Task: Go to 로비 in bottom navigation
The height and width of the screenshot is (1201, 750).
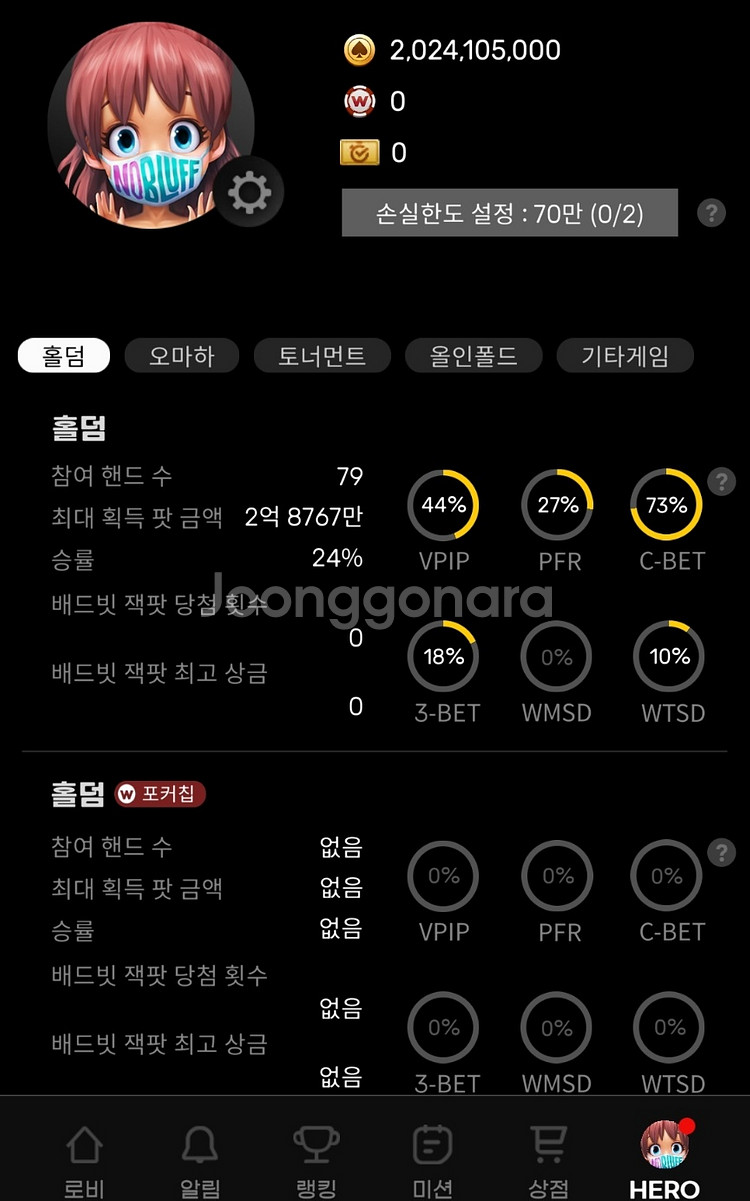Action: coord(84,1160)
